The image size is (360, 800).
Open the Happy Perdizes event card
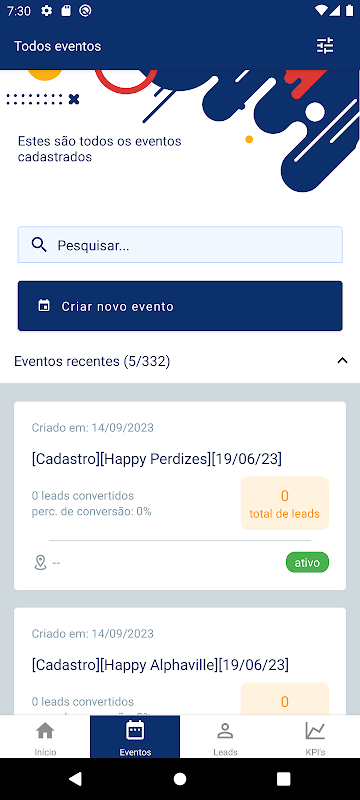click(180, 496)
